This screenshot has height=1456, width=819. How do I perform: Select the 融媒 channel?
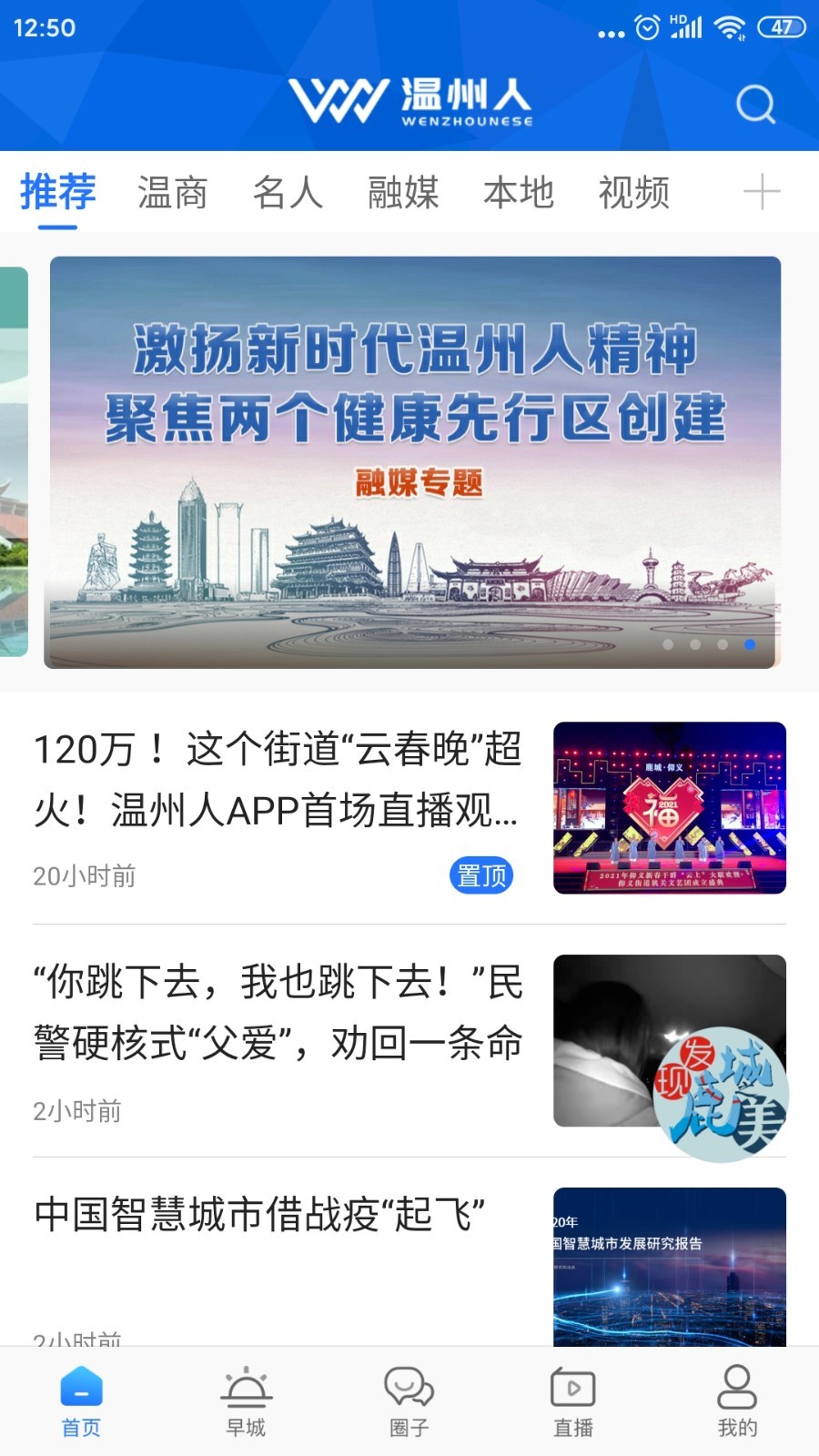click(403, 192)
